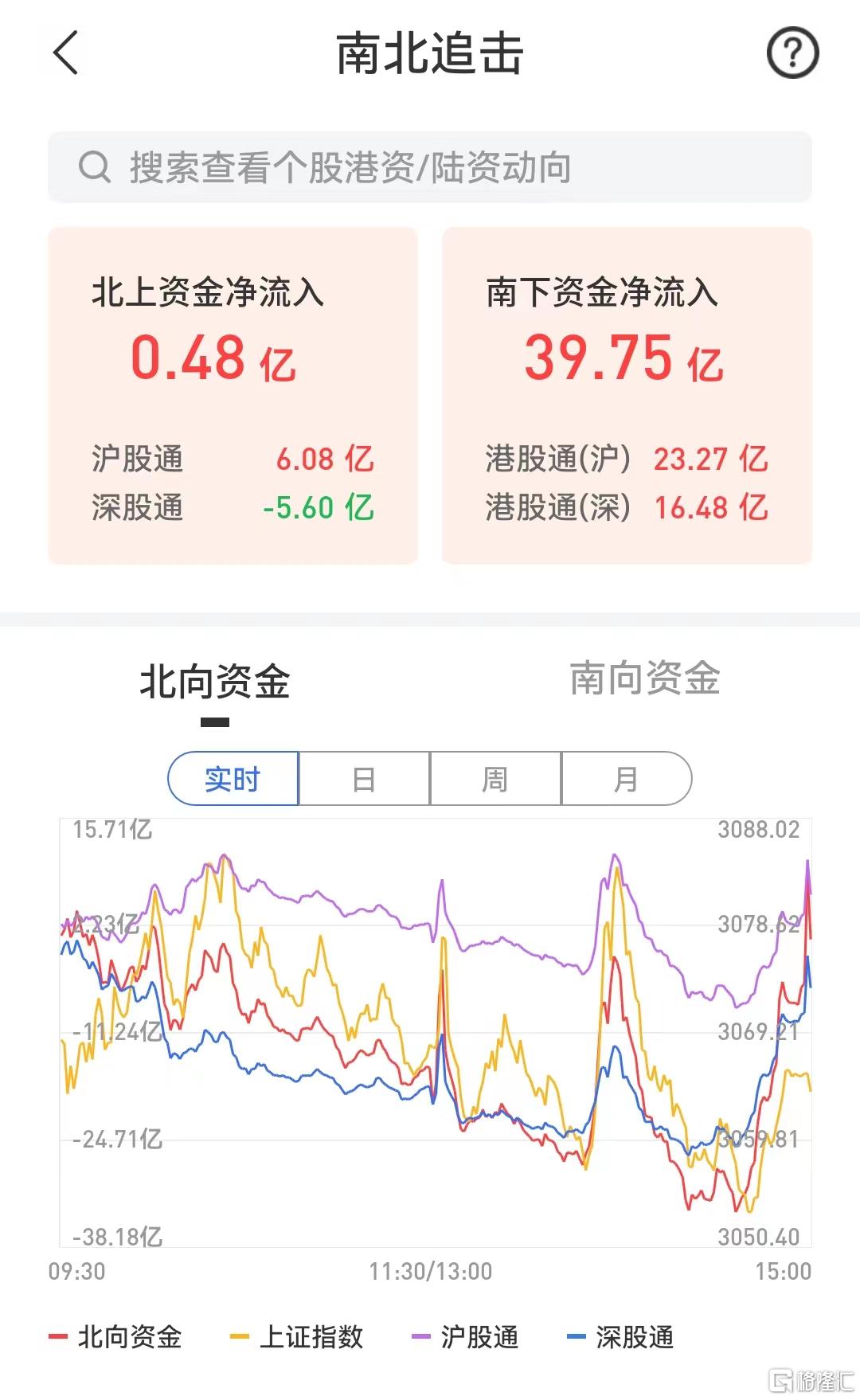Select the 实时 chart period
Screen dimensions: 860x1400
pyautogui.click(x=233, y=779)
